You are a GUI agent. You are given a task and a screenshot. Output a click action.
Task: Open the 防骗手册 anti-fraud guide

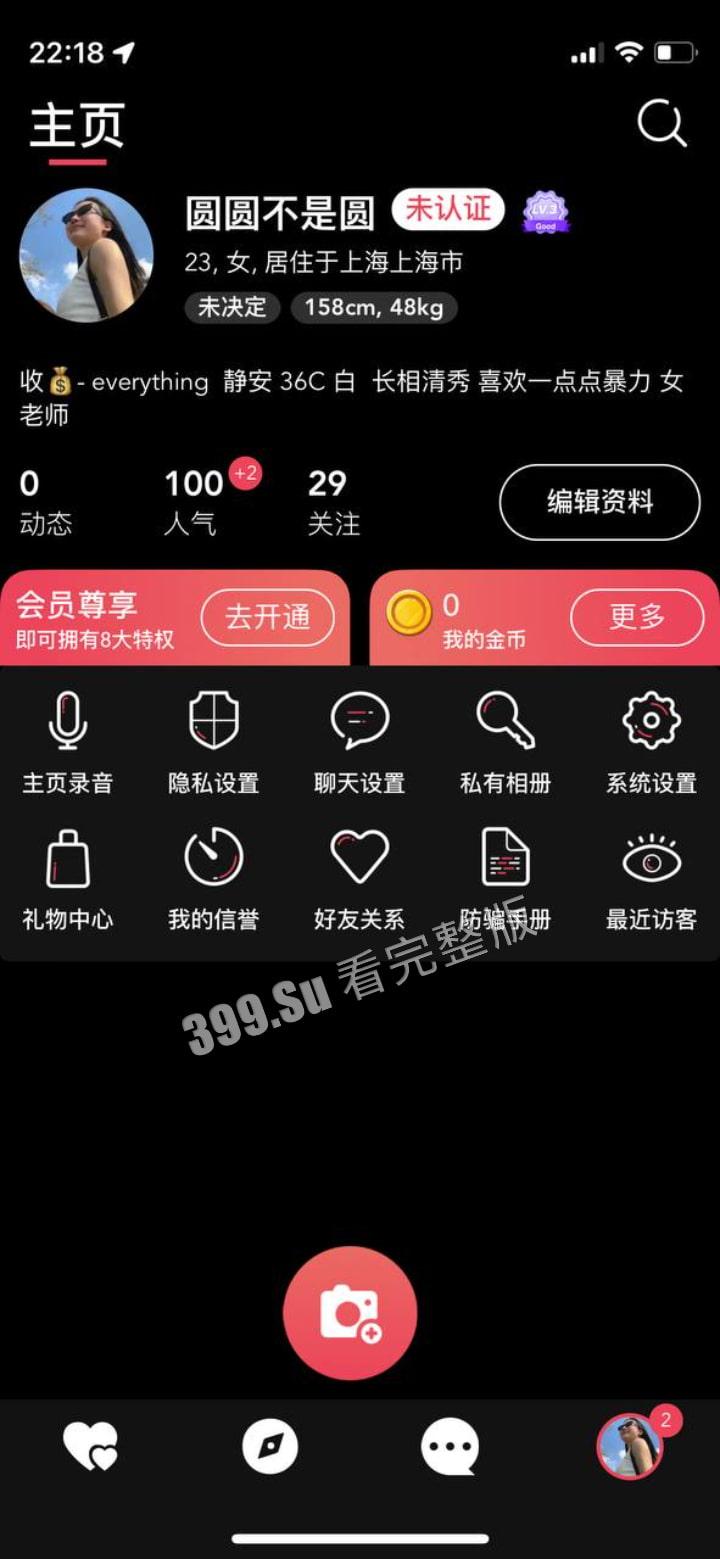click(x=503, y=878)
